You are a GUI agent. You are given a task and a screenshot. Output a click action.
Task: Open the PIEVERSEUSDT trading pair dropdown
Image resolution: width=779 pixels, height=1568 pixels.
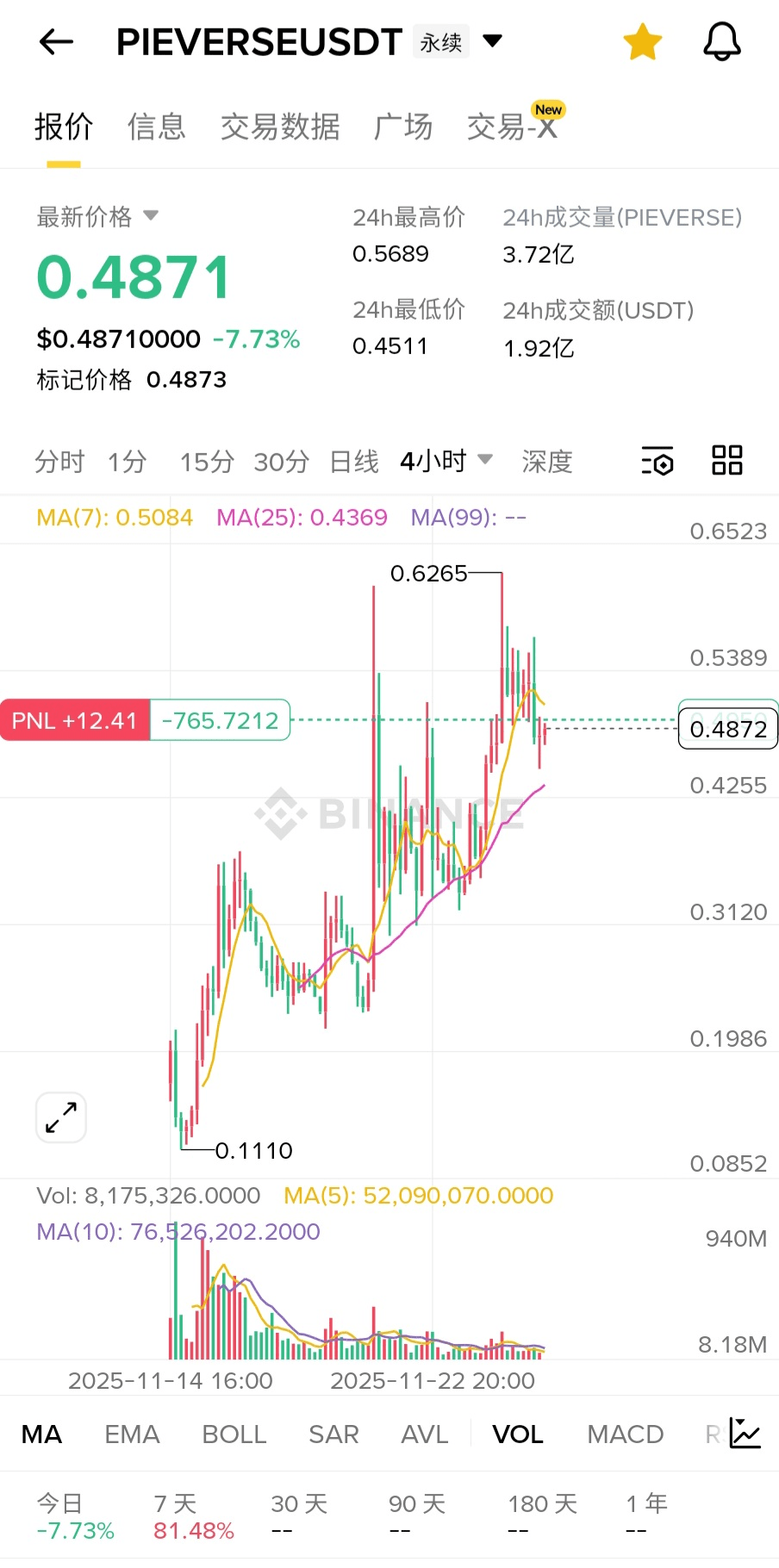click(x=492, y=40)
